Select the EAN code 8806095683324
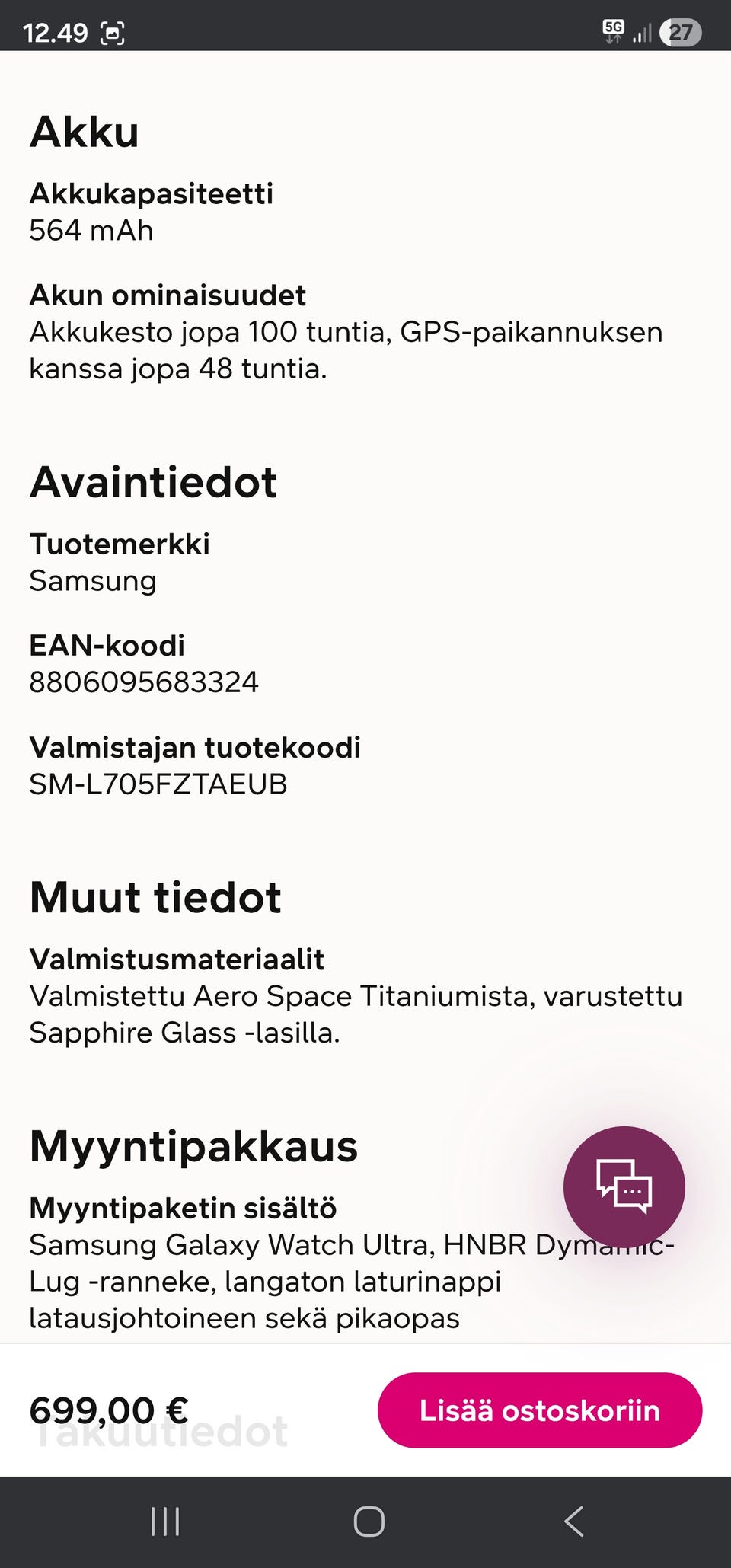Image resolution: width=731 pixels, height=1568 pixels. pos(145,682)
